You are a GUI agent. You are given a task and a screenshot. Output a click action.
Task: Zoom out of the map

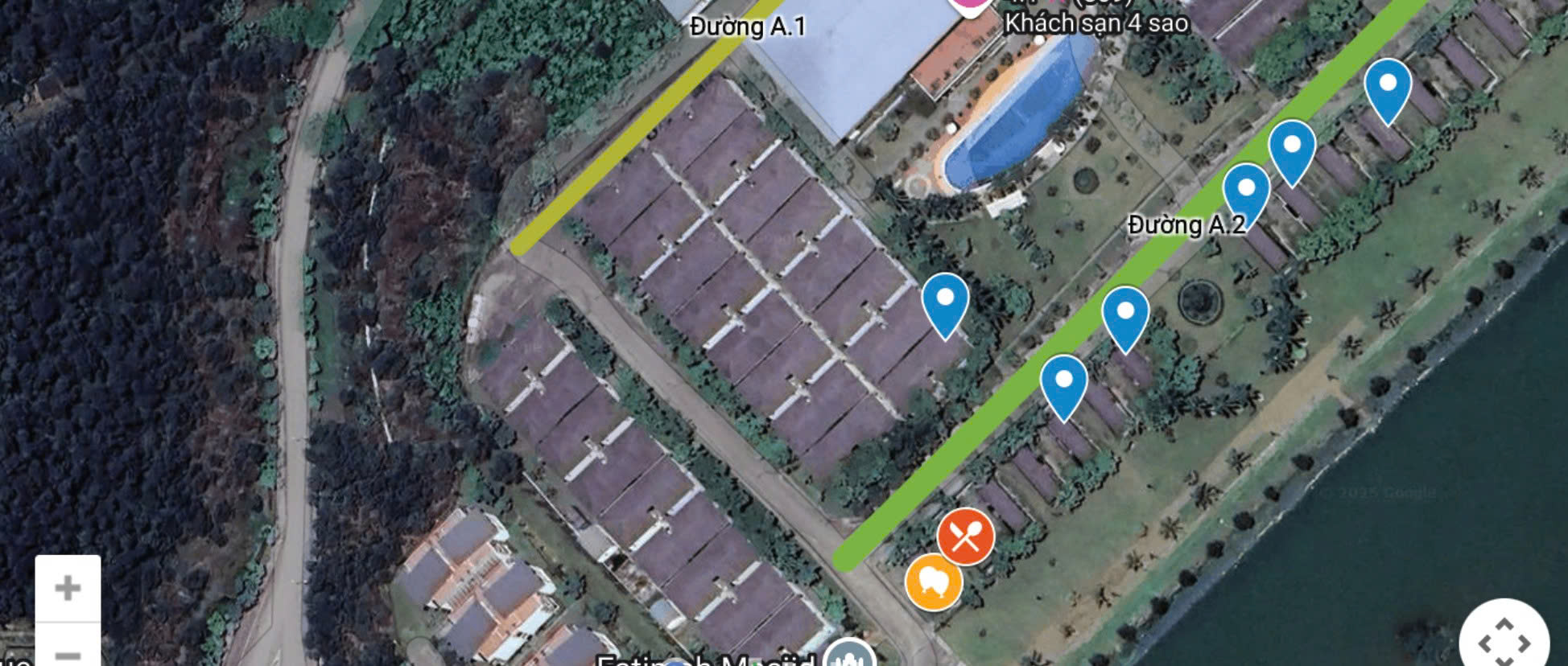[68, 652]
